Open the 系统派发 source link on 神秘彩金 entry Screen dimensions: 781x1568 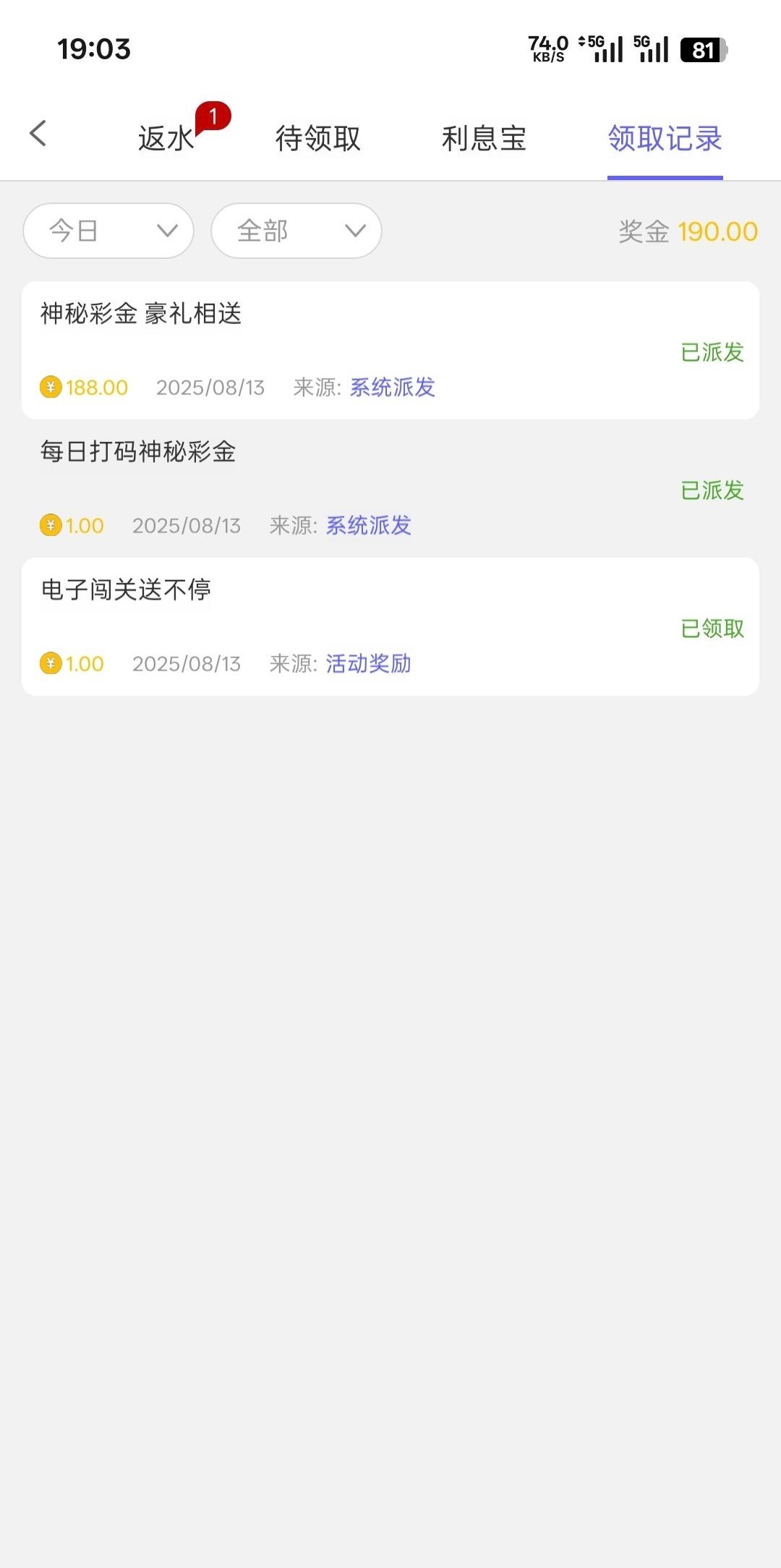point(391,388)
